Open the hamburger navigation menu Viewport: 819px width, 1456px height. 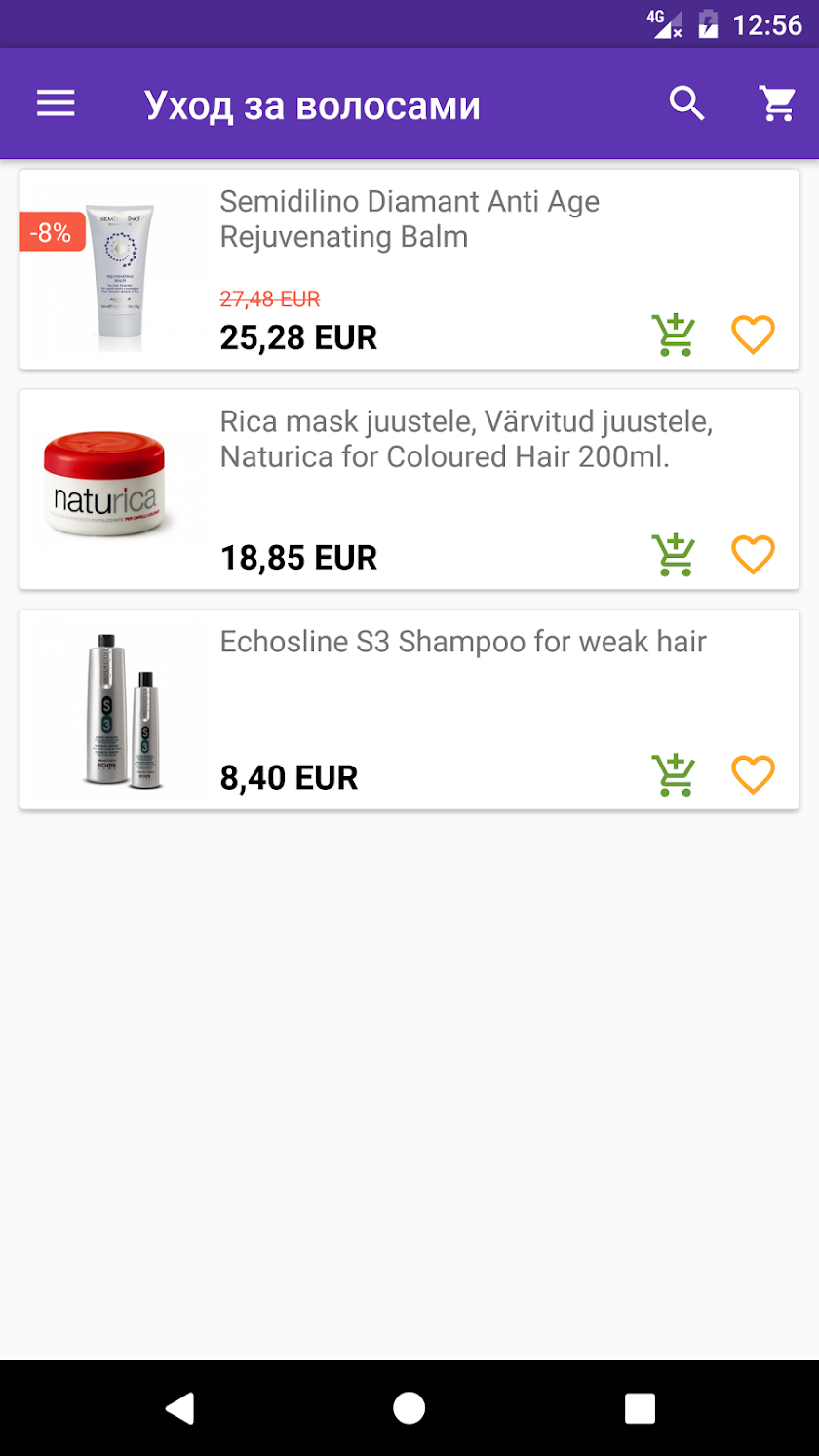click(56, 103)
